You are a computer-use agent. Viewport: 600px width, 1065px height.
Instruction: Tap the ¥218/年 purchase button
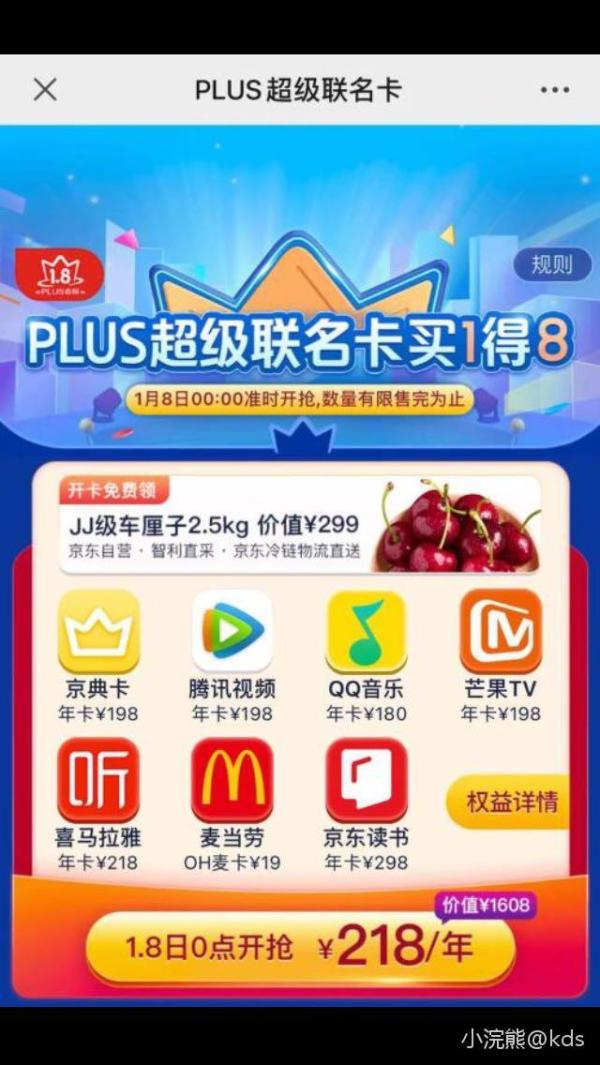(x=300, y=946)
